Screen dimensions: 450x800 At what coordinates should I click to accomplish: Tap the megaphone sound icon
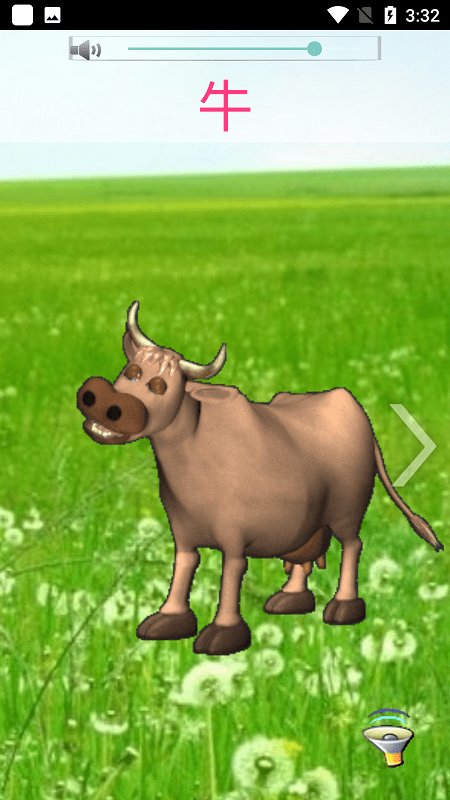tap(388, 737)
